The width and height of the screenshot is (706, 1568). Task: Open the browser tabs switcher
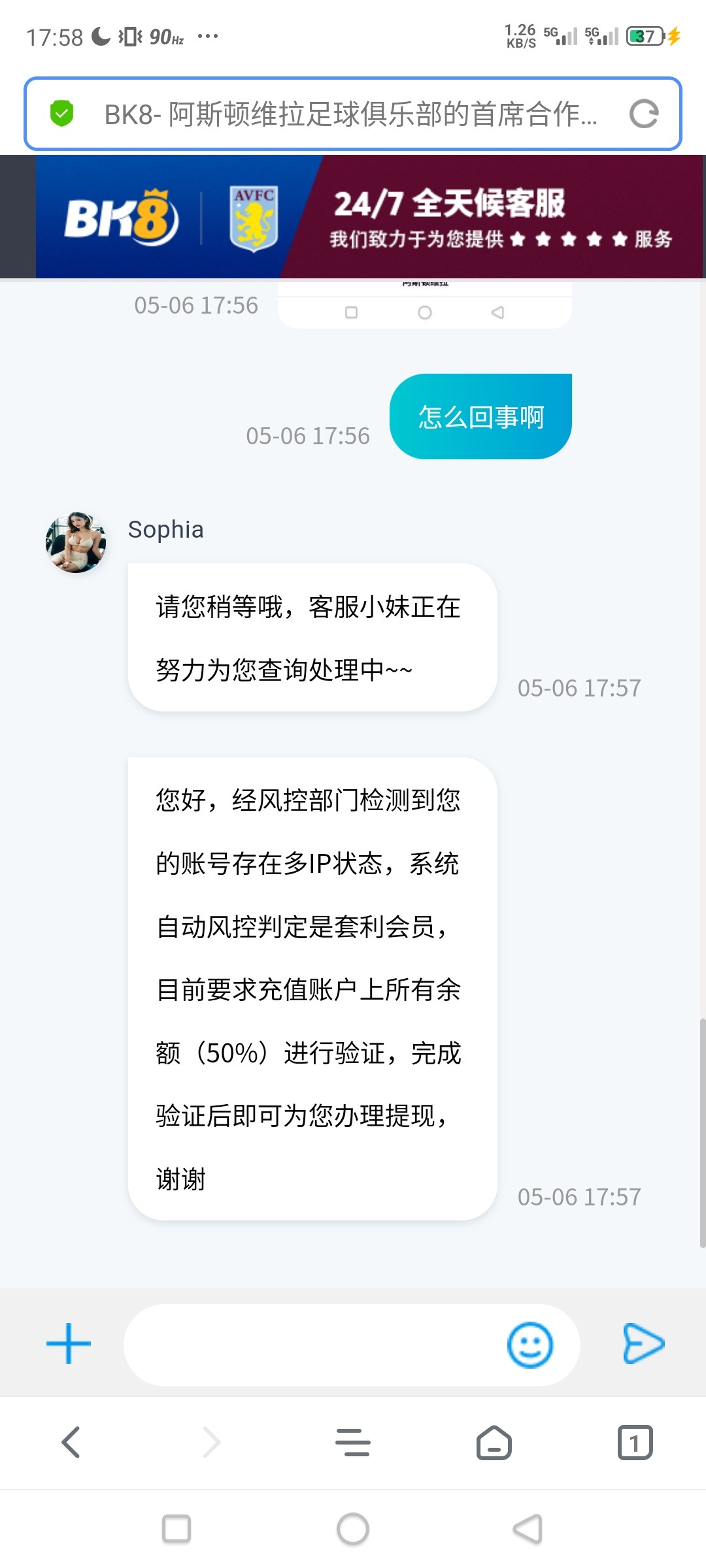[635, 1442]
